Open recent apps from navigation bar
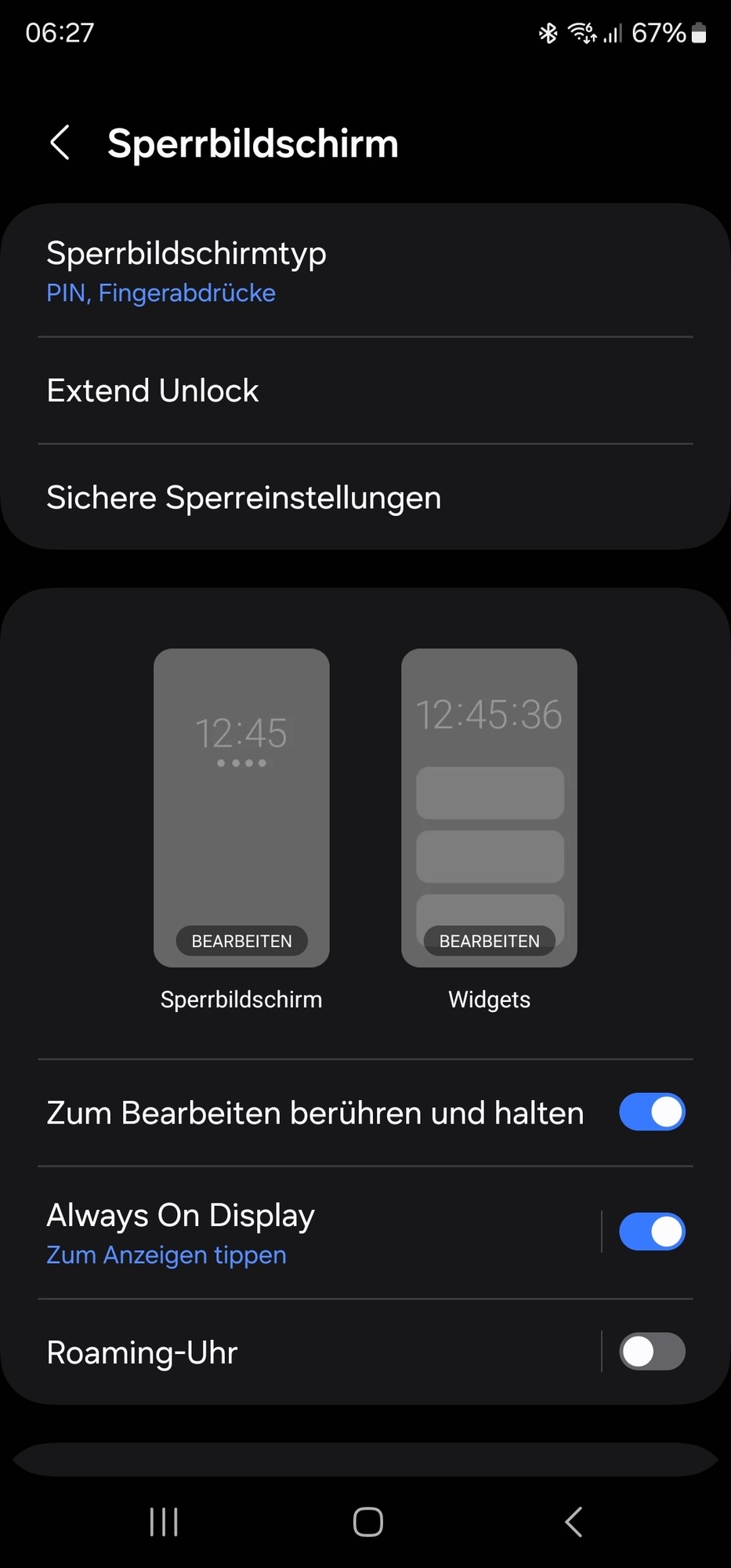This screenshot has height=1568, width=731. 164,1522
